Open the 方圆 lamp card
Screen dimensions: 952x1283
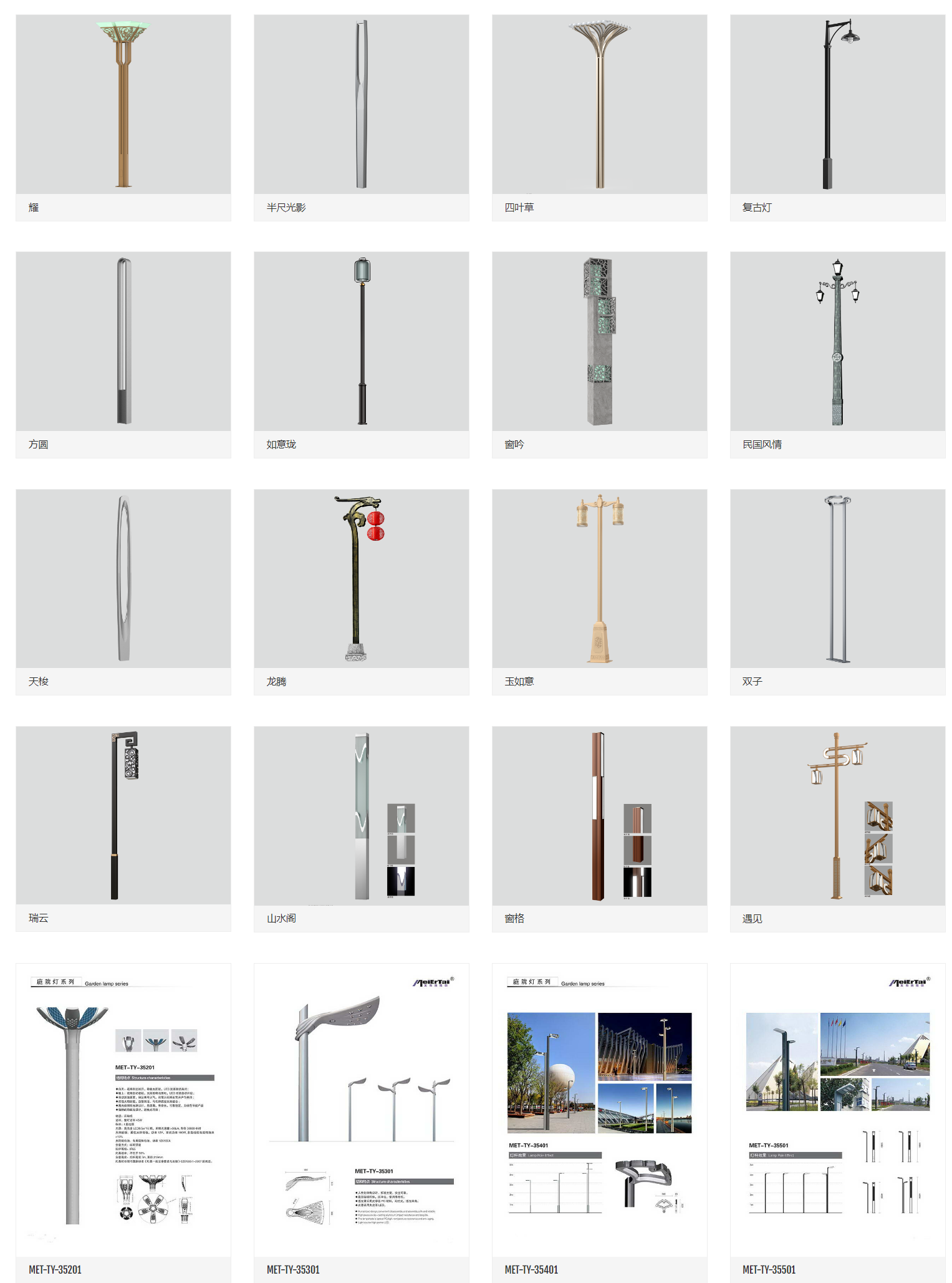(x=123, y=342)
